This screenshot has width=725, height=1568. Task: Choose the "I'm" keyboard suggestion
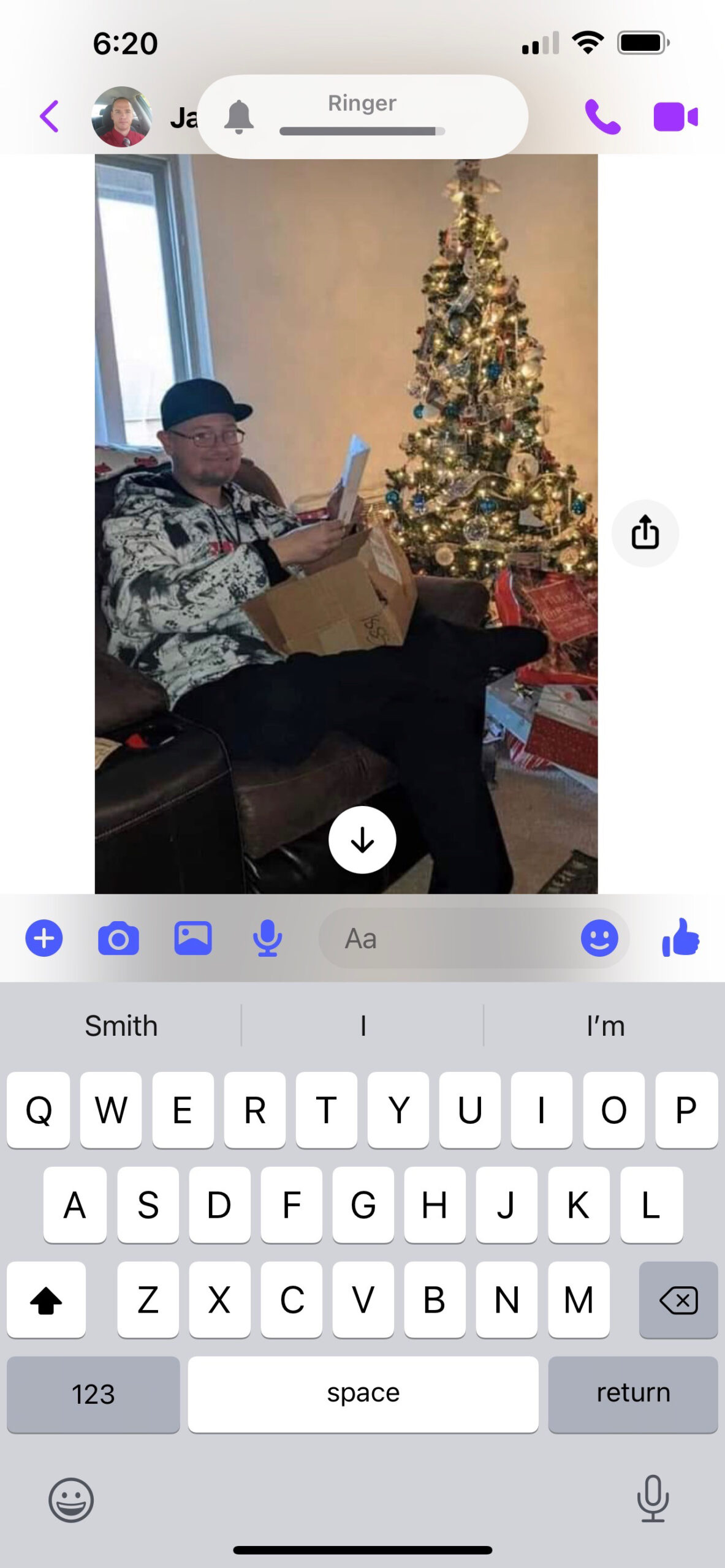point(605,1025)
